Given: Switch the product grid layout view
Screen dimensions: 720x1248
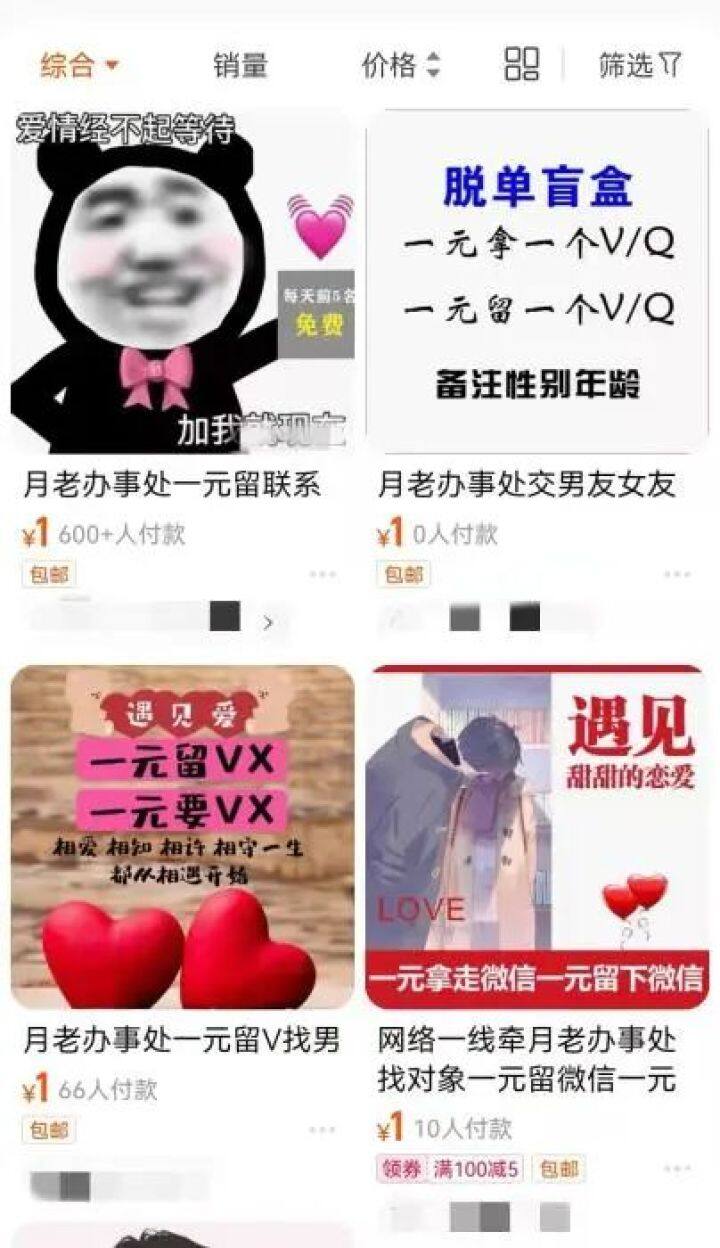Looking at the screenshot, I should tap(521, 64).
